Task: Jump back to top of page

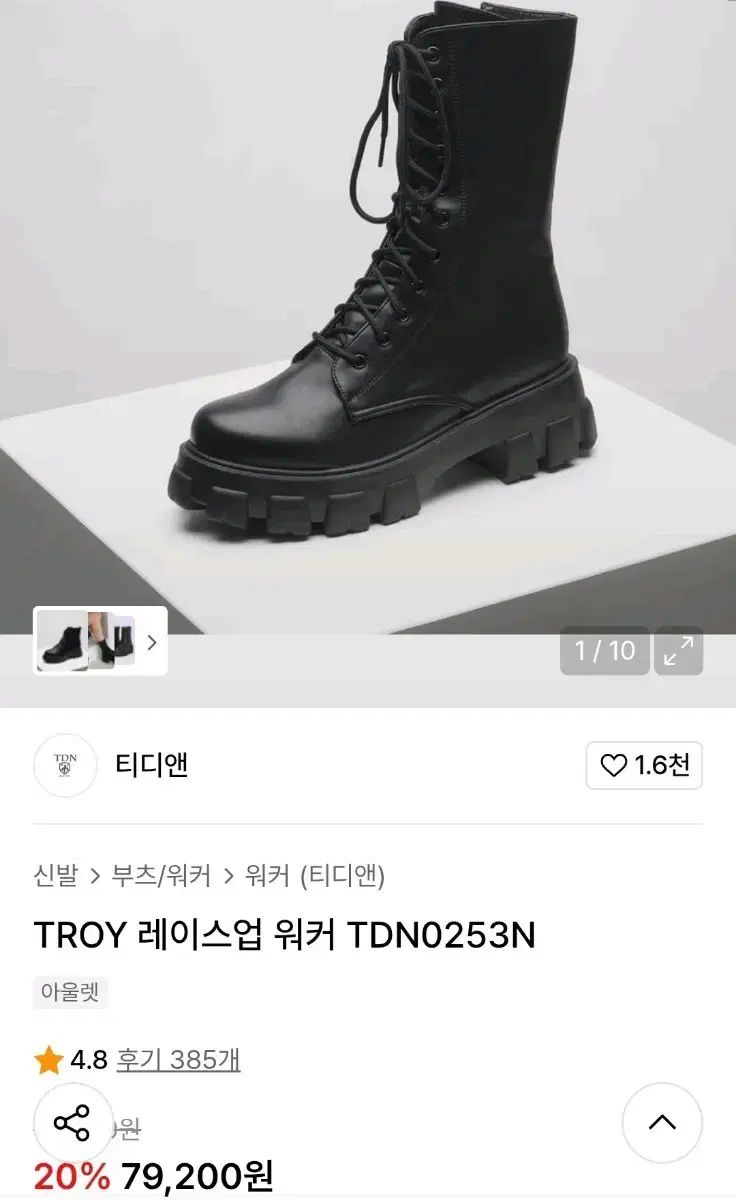Action: [x=662, y=1122]
